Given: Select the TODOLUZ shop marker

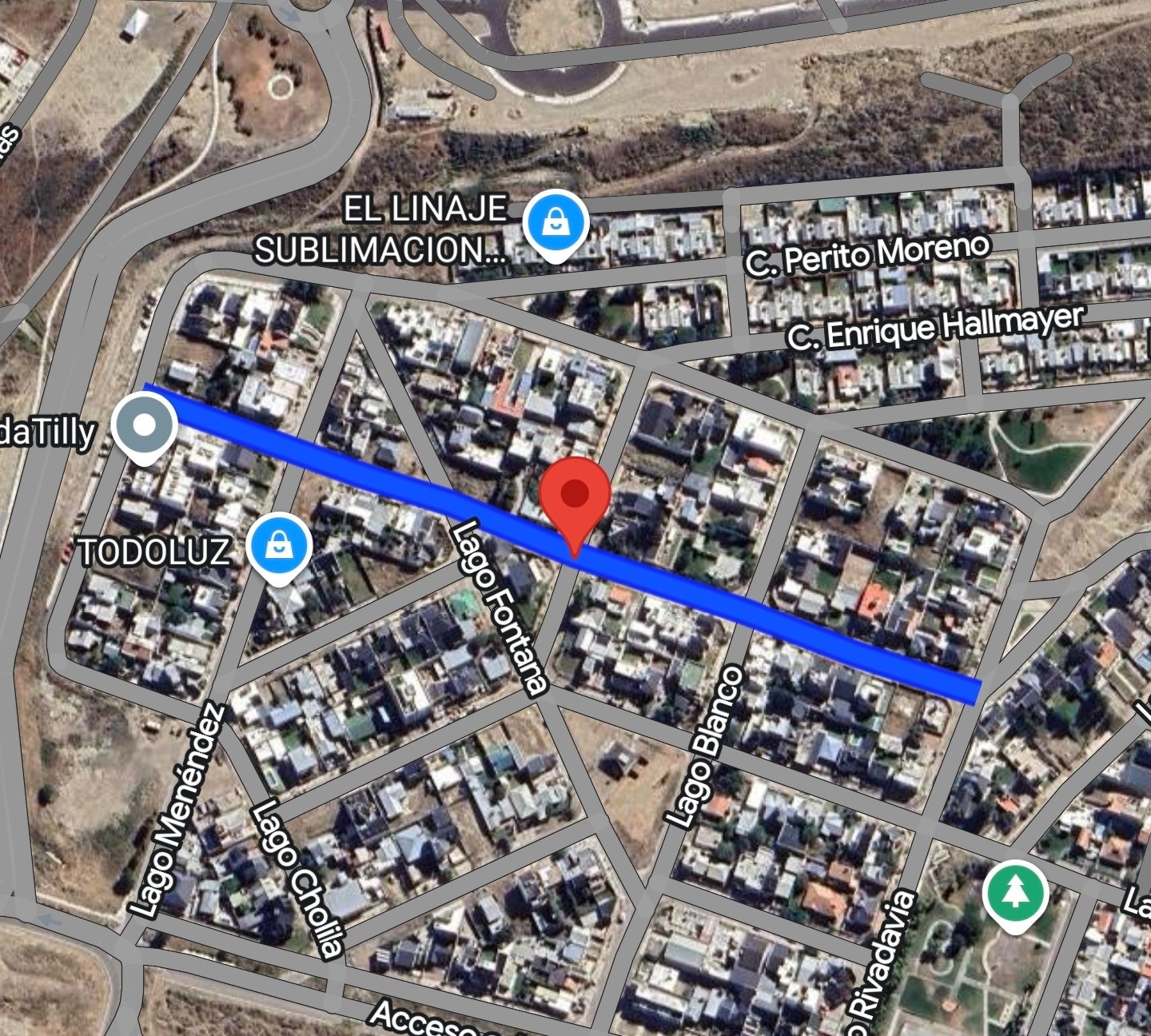Looking at the screenshot, I should (x=278, y=547).
